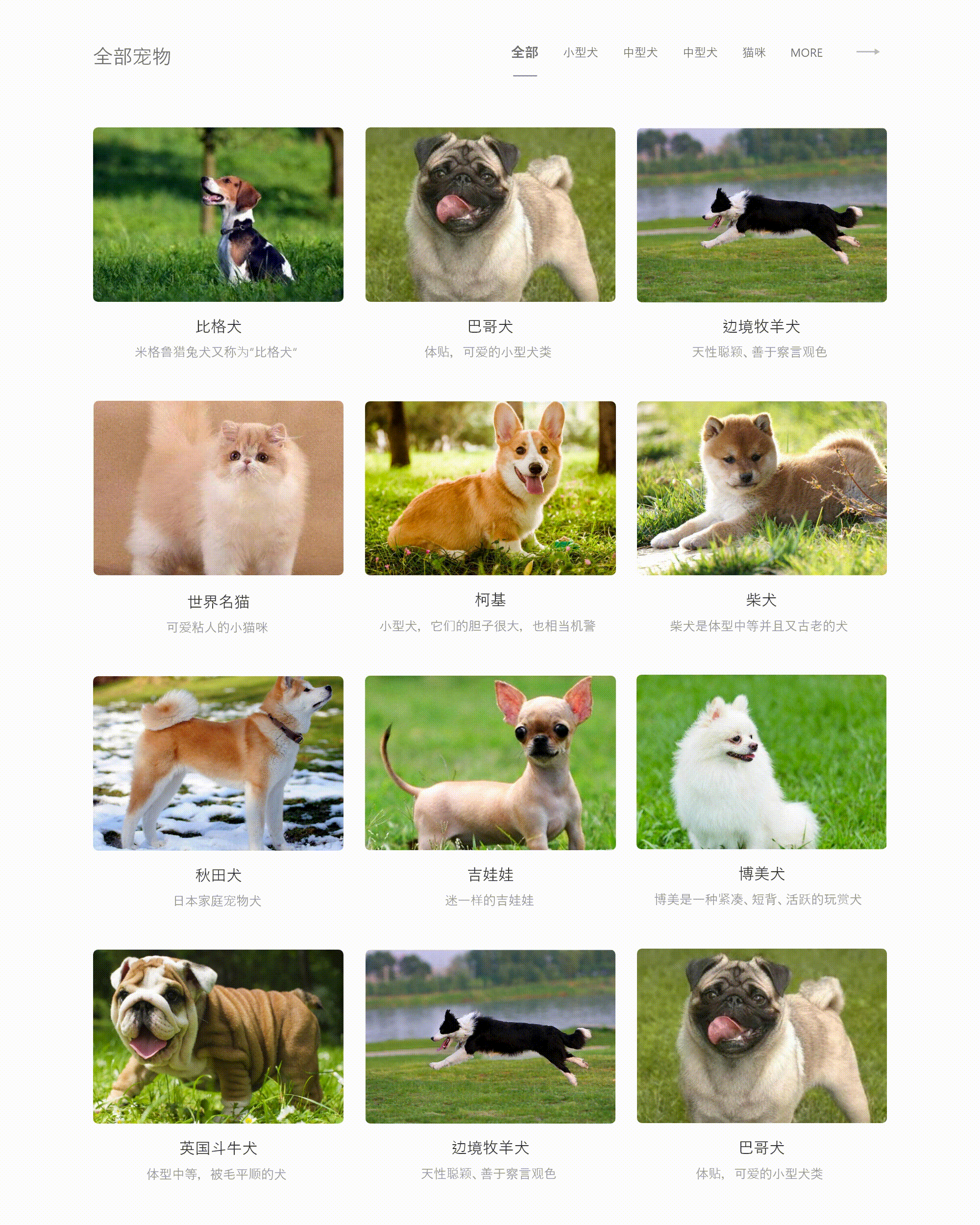Open the 世界名猫 cat card
Viewport: 980px width, 1225px height.
tap(218, 488)
